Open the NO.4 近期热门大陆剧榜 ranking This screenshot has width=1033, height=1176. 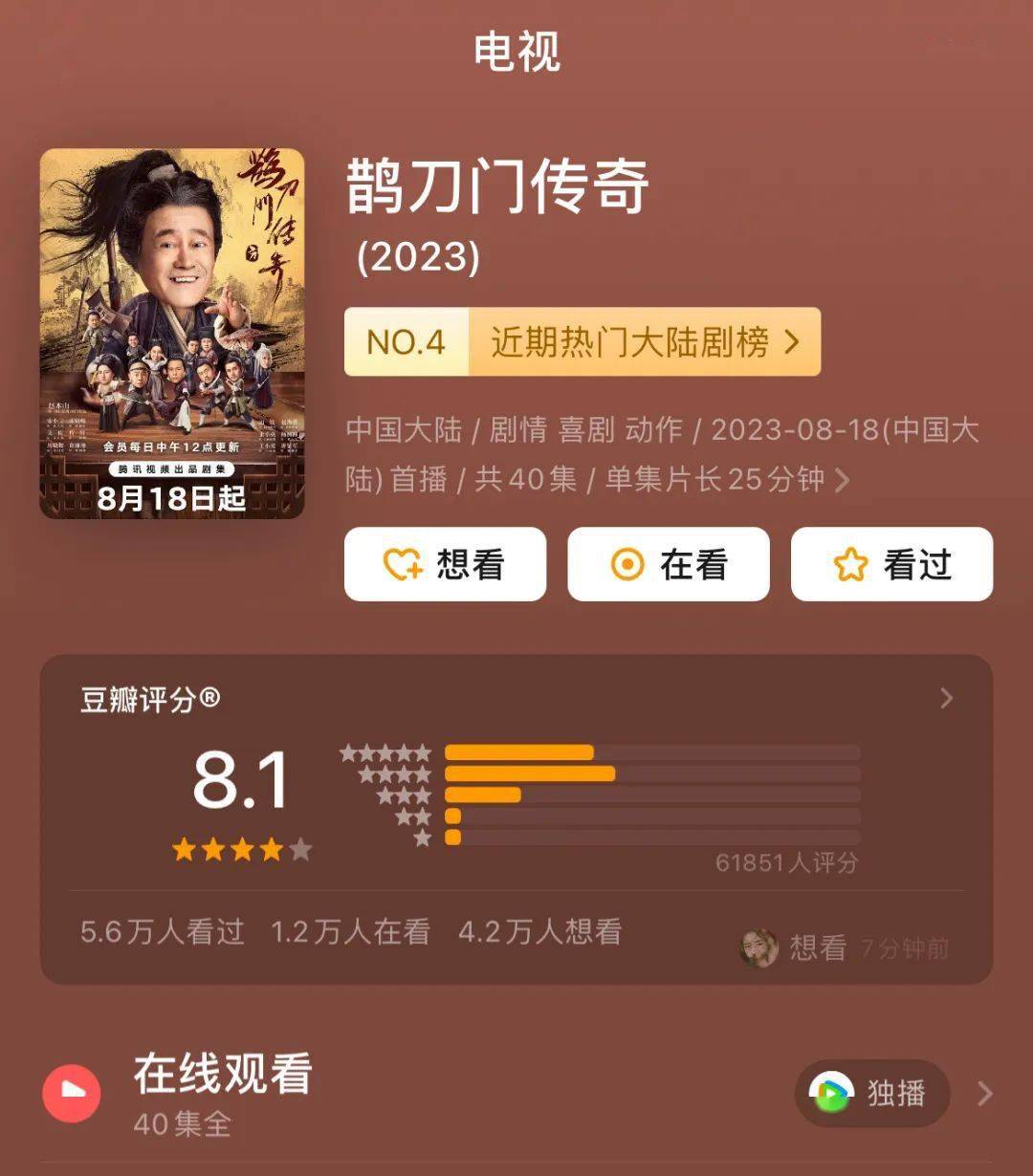coord(582,342)
